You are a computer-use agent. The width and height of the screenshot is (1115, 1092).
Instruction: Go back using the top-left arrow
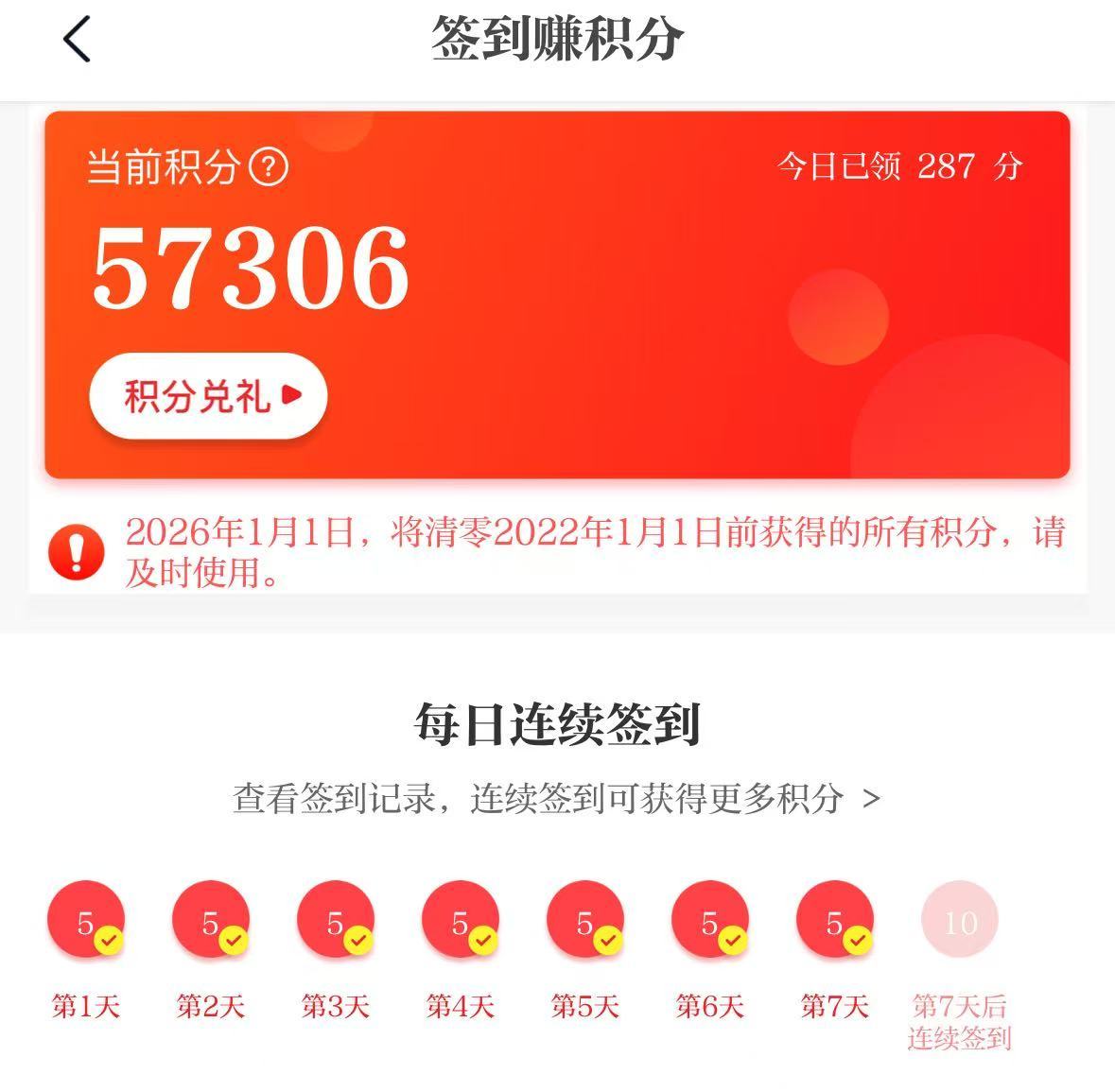[x=77, y=40]
